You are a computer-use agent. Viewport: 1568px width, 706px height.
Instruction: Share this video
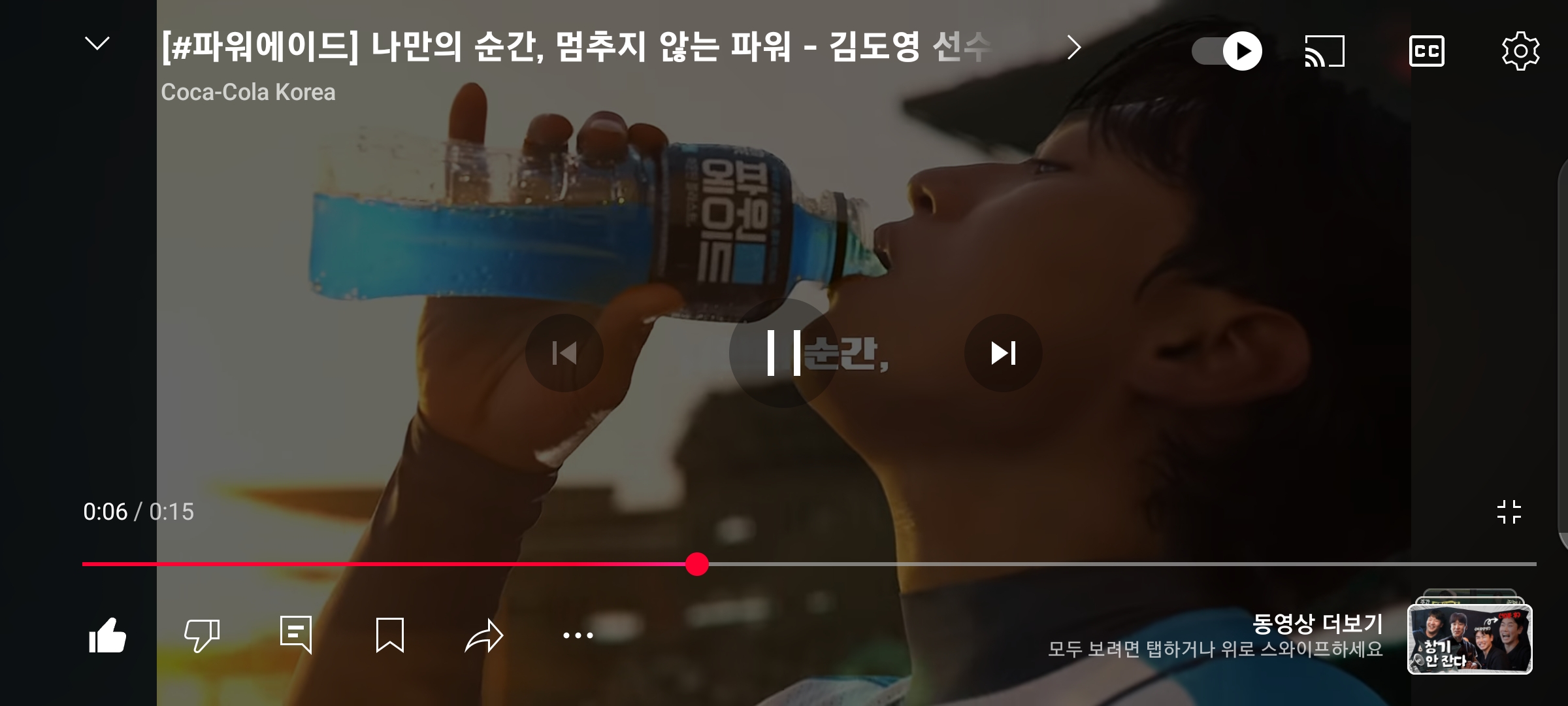click(x=484, y=635)
